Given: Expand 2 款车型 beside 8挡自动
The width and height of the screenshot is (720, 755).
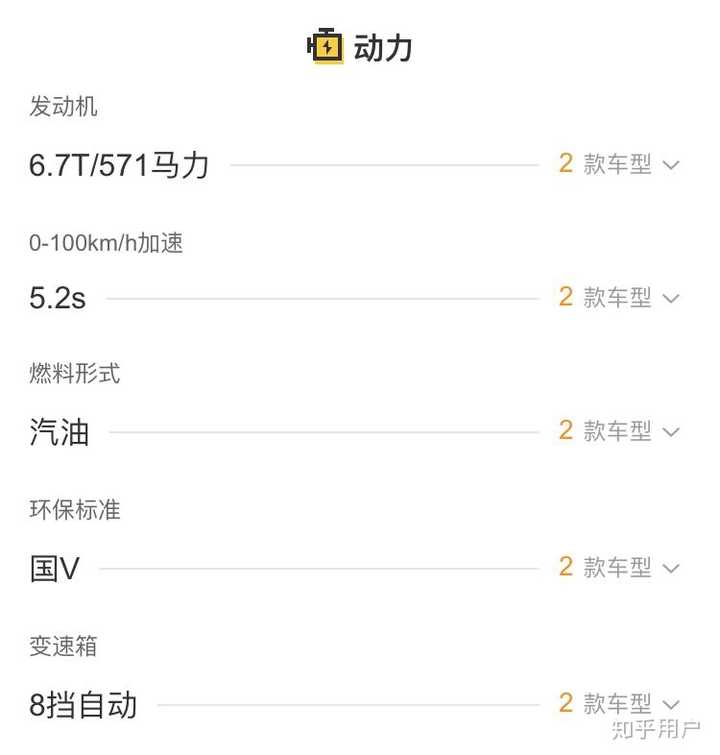Looking at the screenshot, I should (x=619, y=704).
